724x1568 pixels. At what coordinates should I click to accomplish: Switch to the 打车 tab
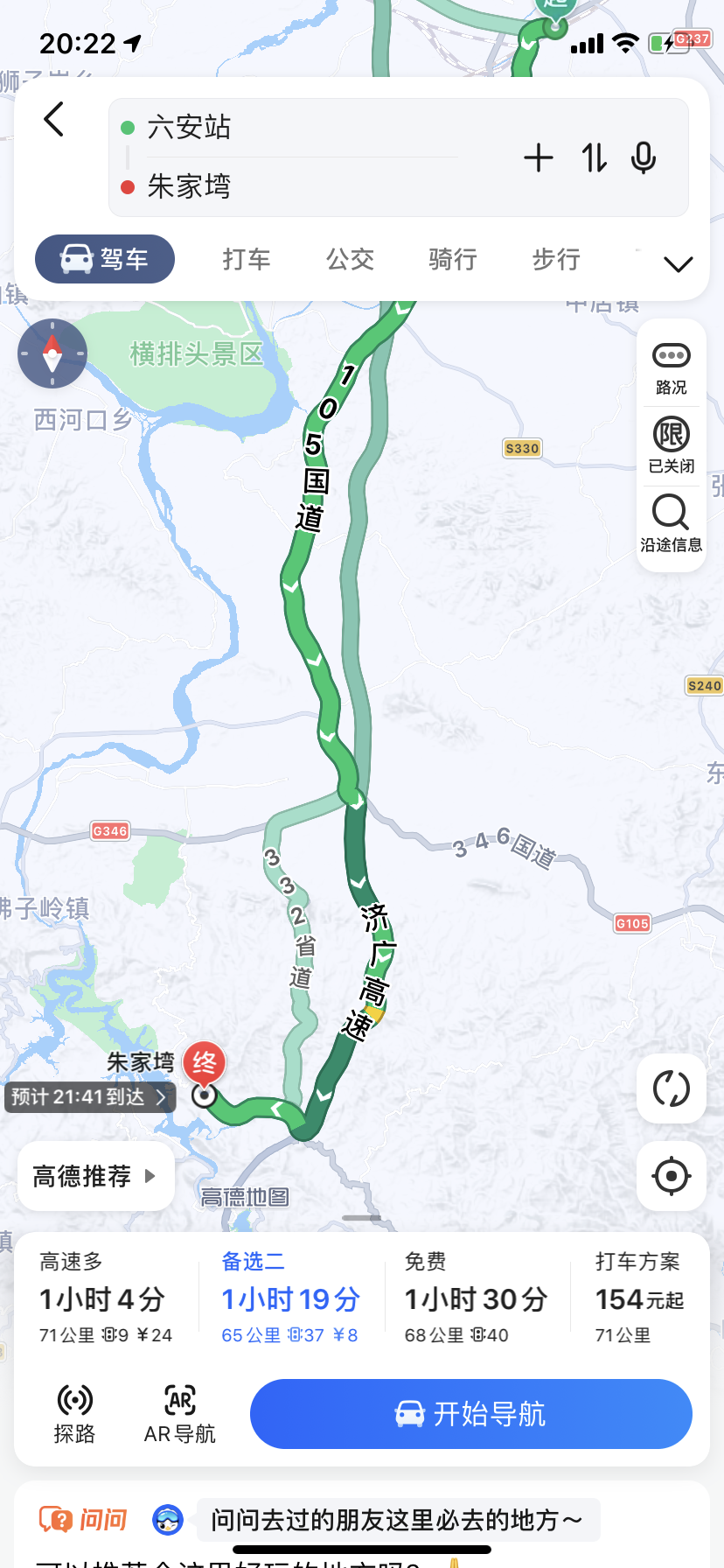click(x=247, y=260)
